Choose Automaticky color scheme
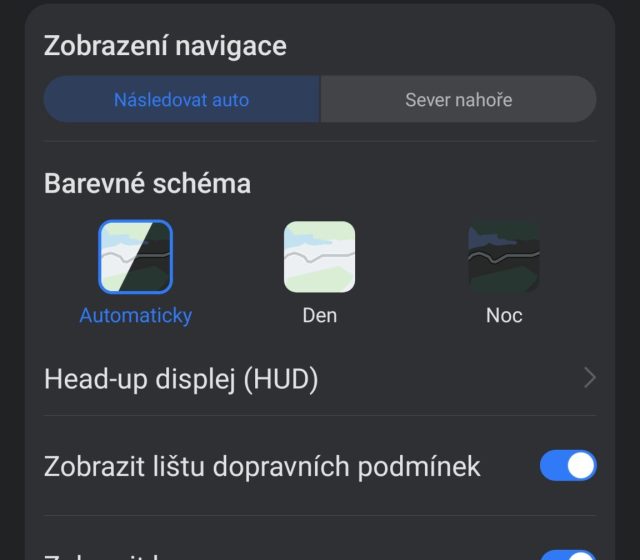The height and width of the screenshot is (560, 640). 136,258
